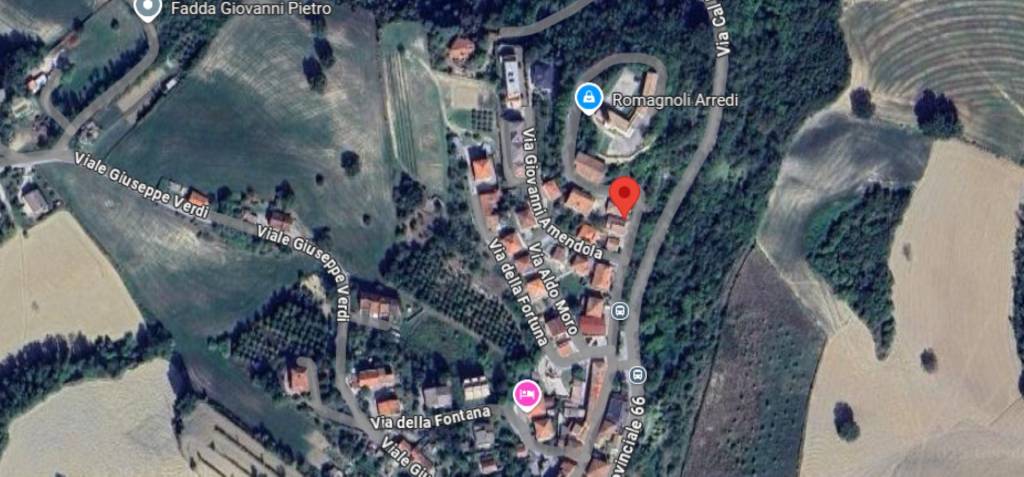Open the Romagnoli Arredi place marker

589,98
